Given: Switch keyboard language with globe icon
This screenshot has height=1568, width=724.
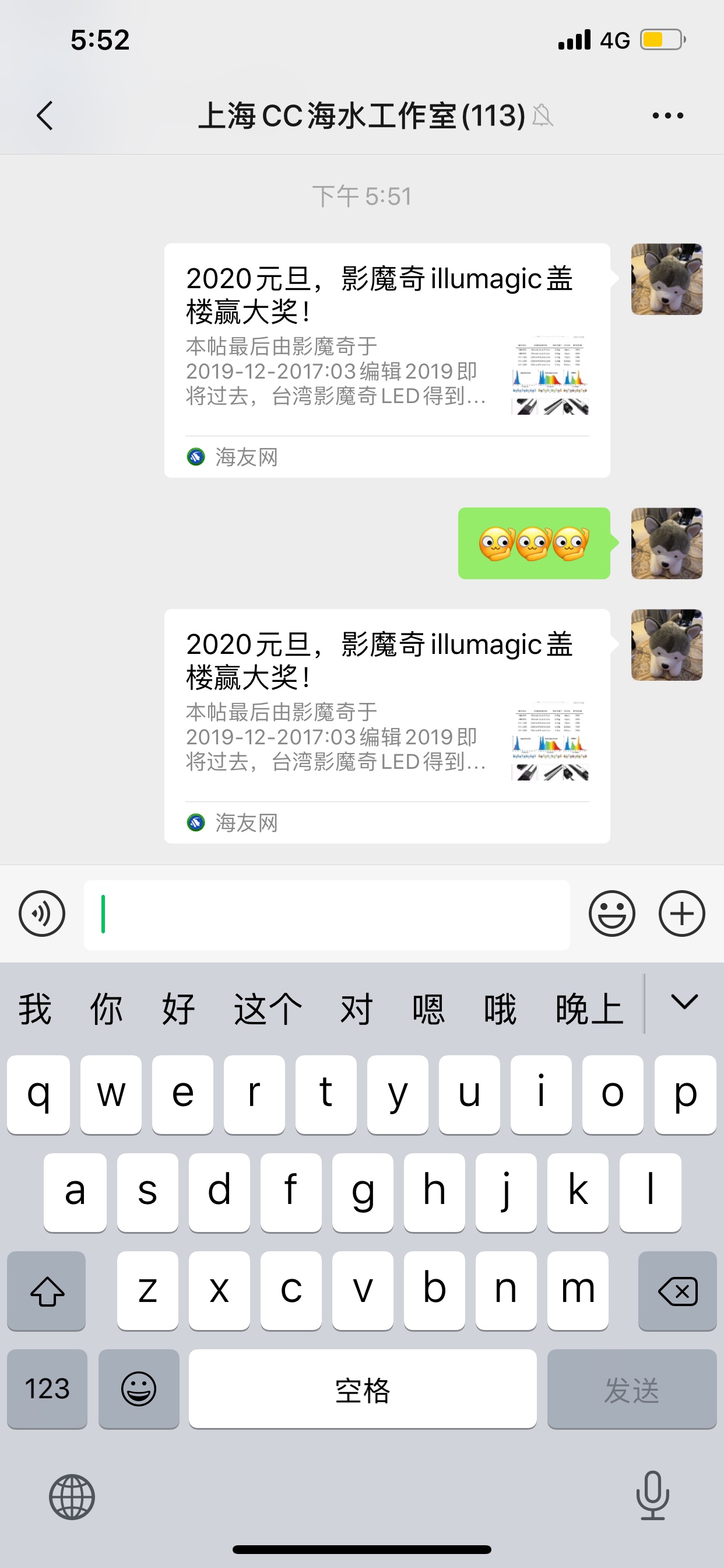Looking at the screenshot, I should [x=72, y=1497].
